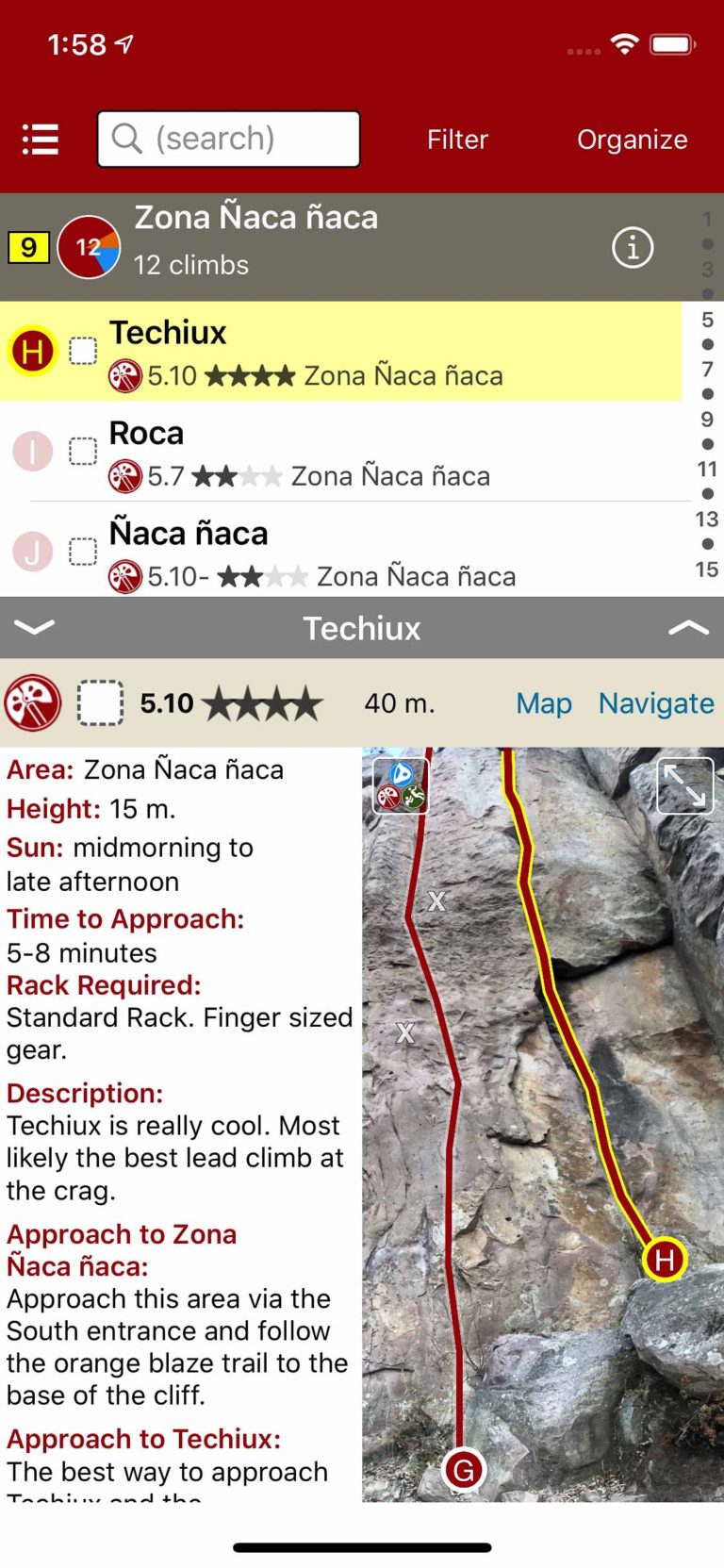Expand the topo photo to fullscreen
Screen dimensions: 724x1568
684,785
